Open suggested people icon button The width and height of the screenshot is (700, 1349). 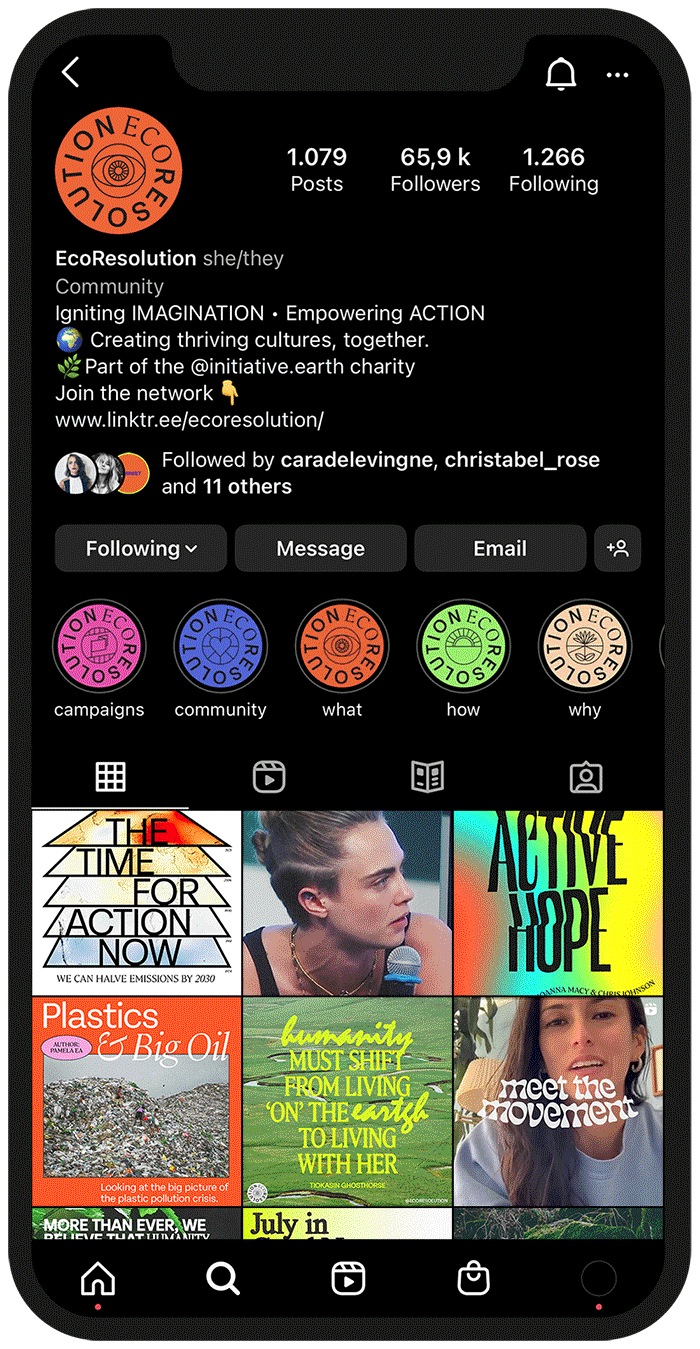(x=617, y=548)
